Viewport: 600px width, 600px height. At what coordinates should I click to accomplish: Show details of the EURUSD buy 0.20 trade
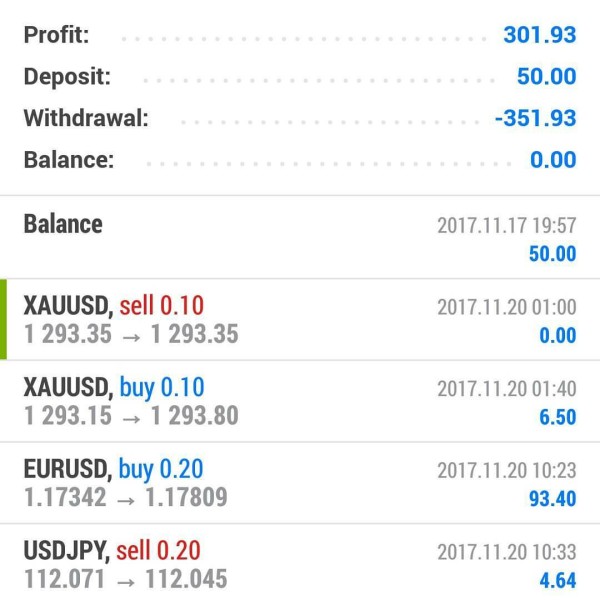300,482
